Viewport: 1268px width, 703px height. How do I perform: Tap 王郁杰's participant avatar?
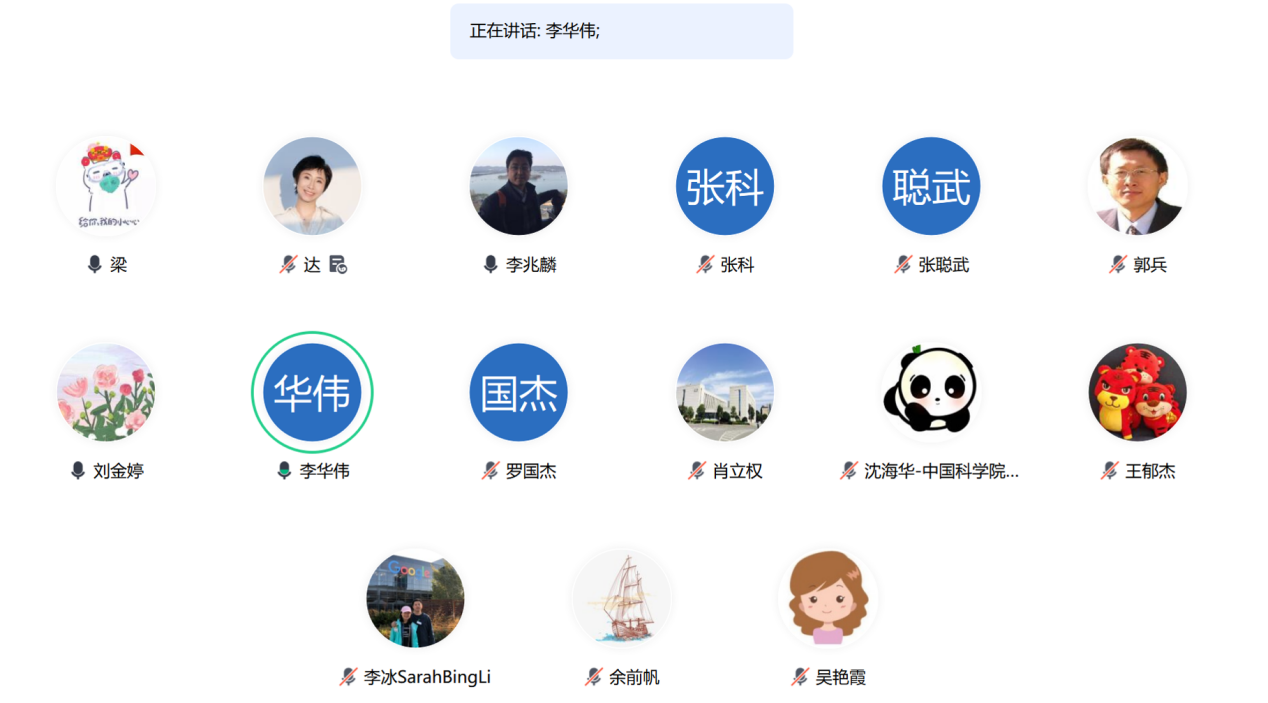pyautogui.click(x=1137, y=393)
